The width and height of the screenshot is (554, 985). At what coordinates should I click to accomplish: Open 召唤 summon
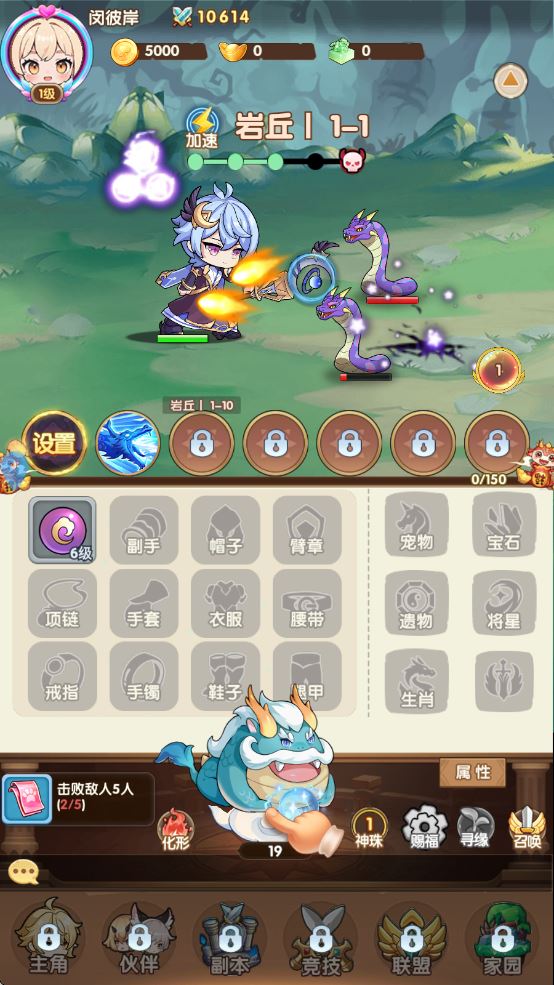tap(527, 829)
